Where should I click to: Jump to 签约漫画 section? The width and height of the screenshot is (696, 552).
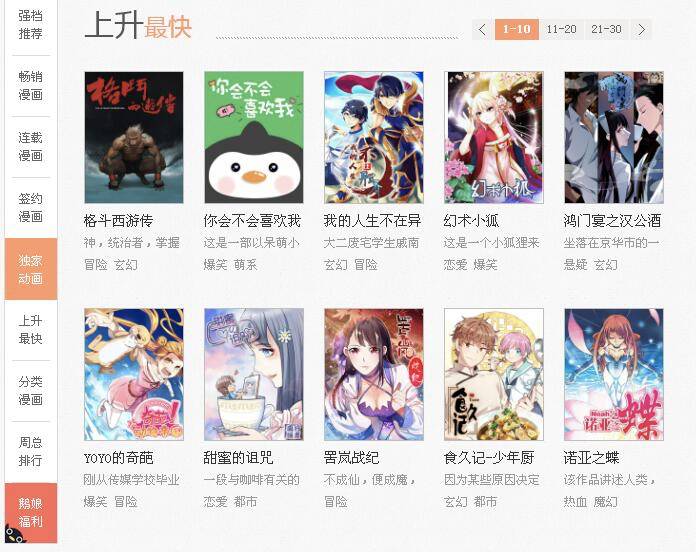(x=30, y=207)
